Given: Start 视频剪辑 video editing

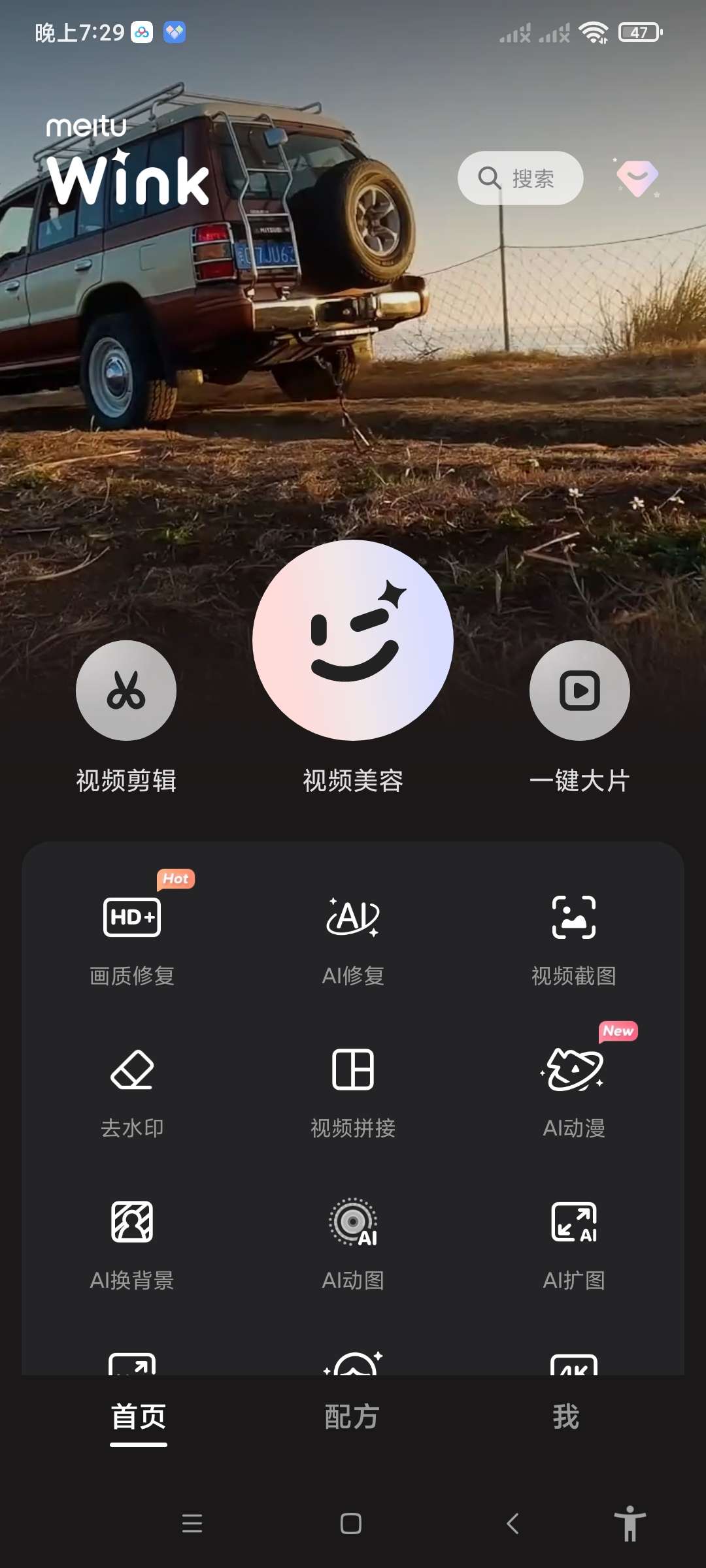Looking at the screenshot, I should 126,691.
